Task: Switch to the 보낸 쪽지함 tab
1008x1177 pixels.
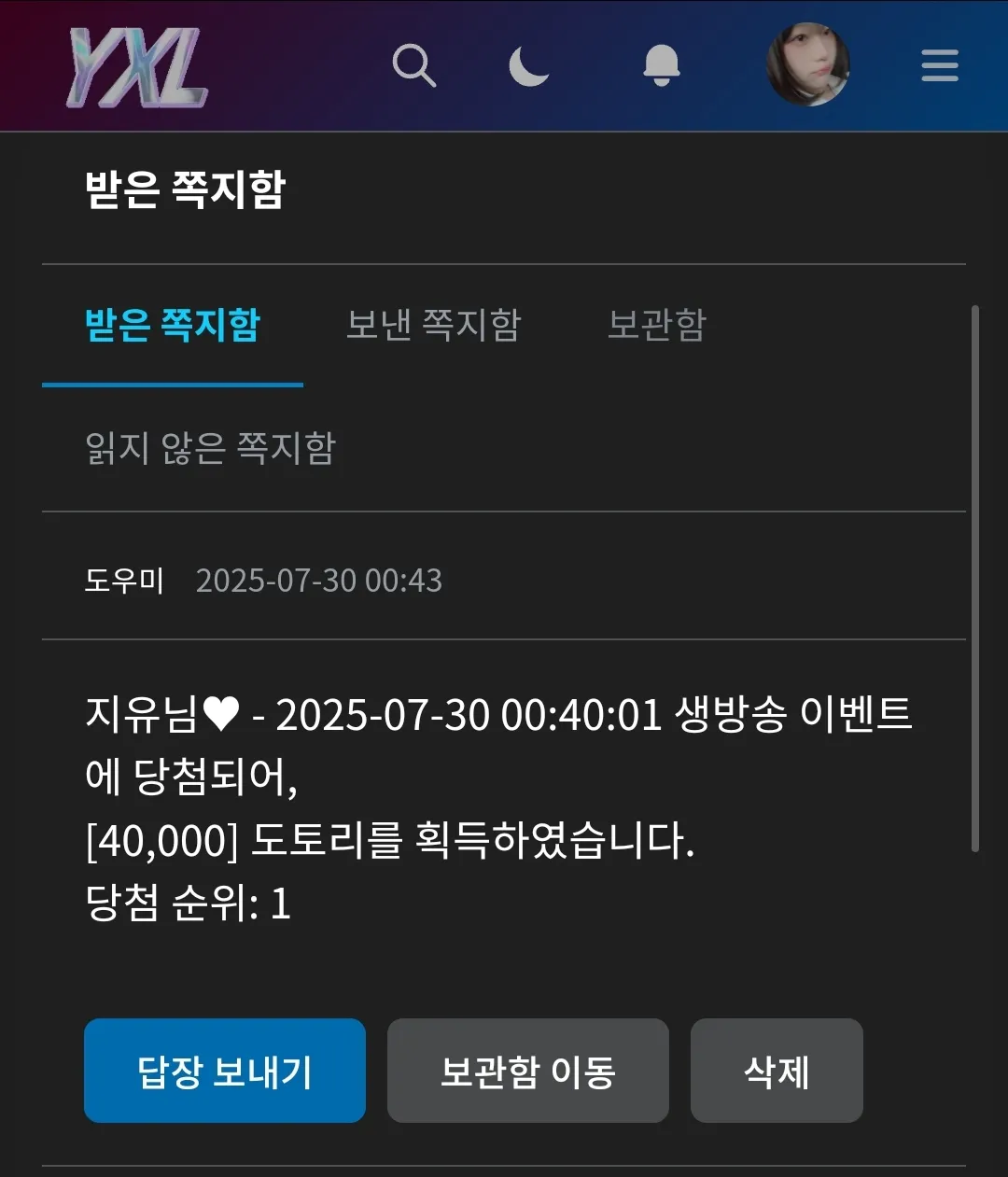Action: (x=433, y=325)
